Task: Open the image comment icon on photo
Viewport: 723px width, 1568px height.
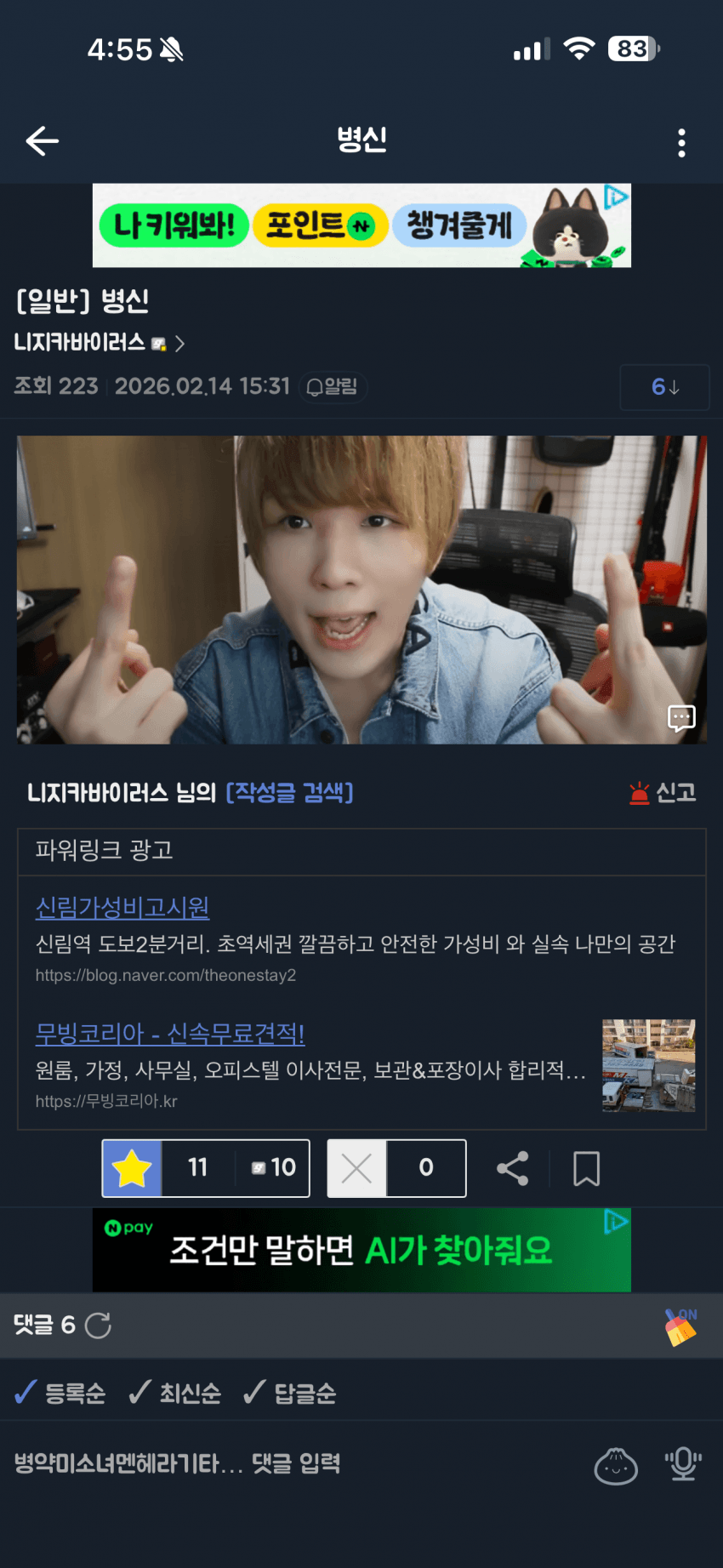Action: (681, 718)
